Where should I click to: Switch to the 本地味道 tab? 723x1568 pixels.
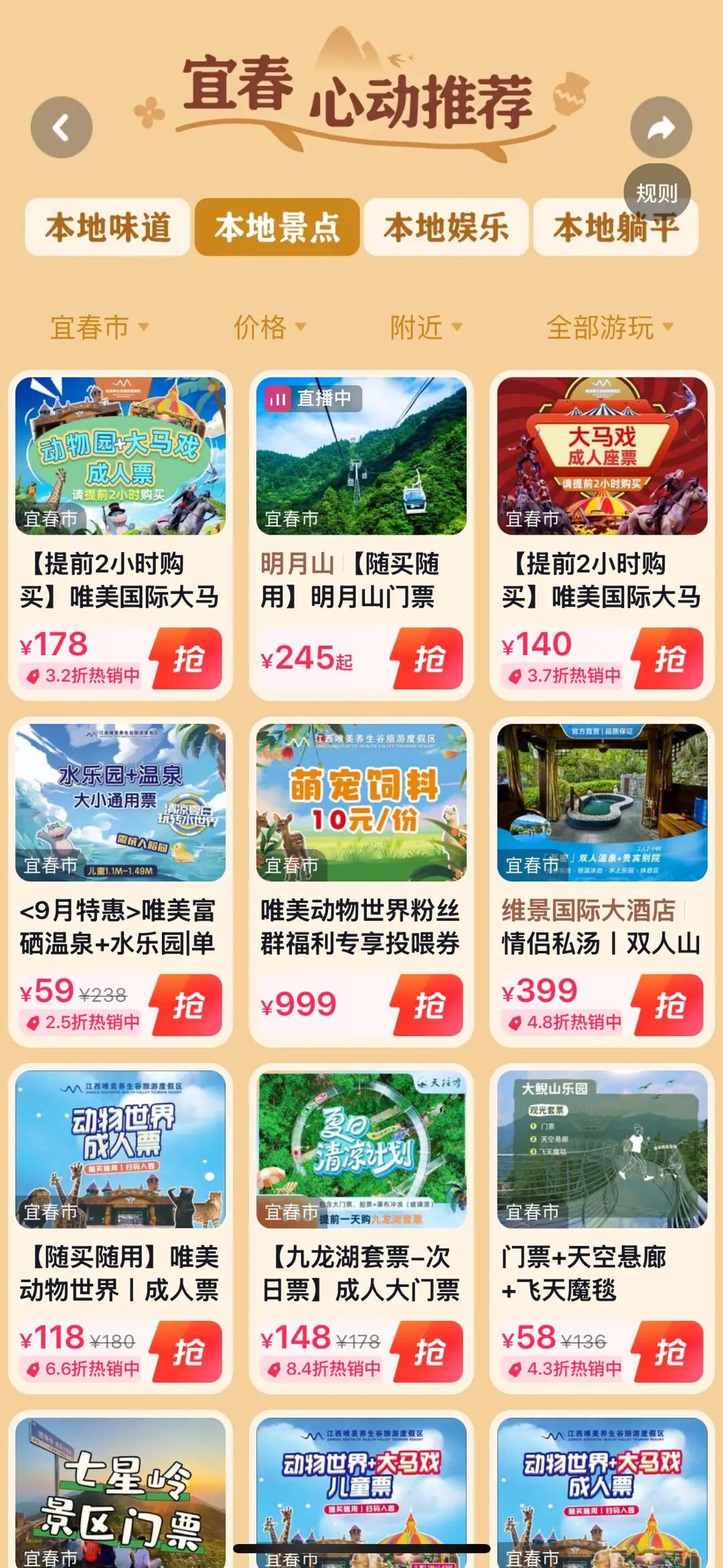pyautogui.click(x=108, y=228)
